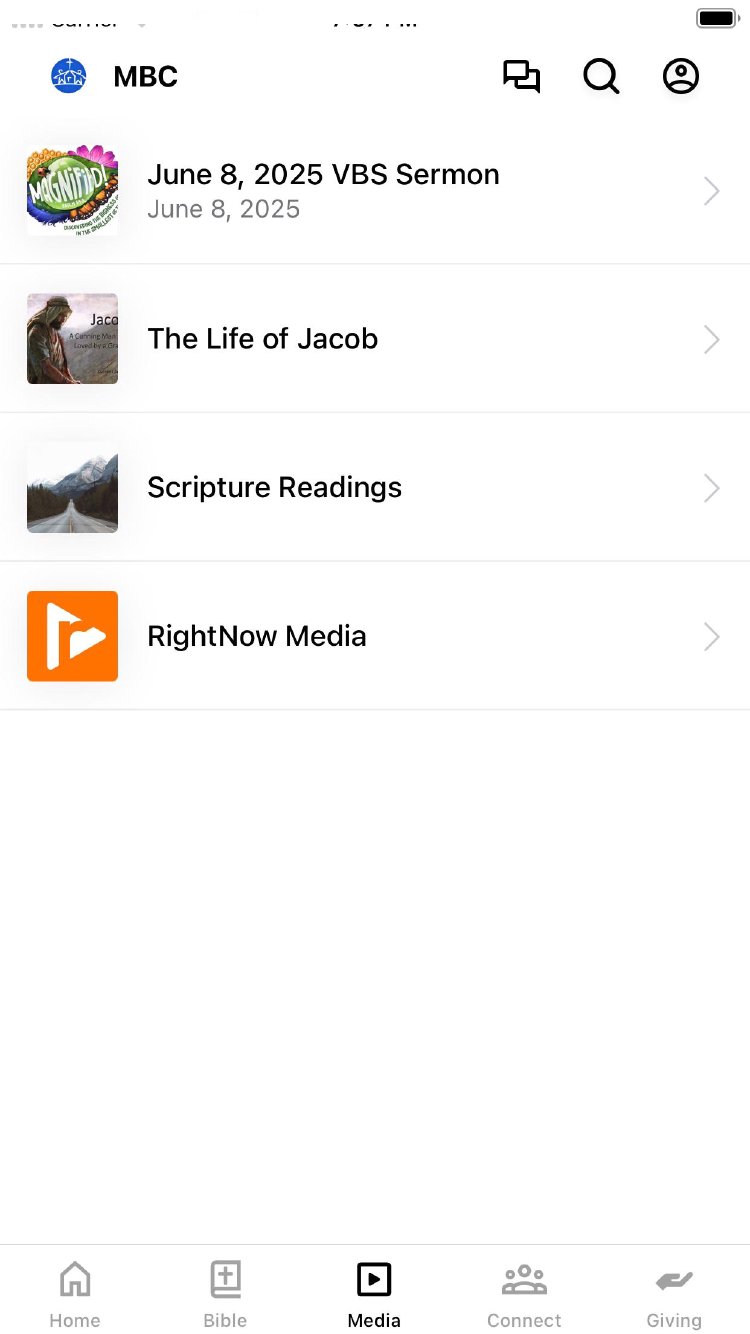The height and width of the screenshot is (1334, 750).
Task: Switch to the Bible tab
Action: pos(225,1294)
